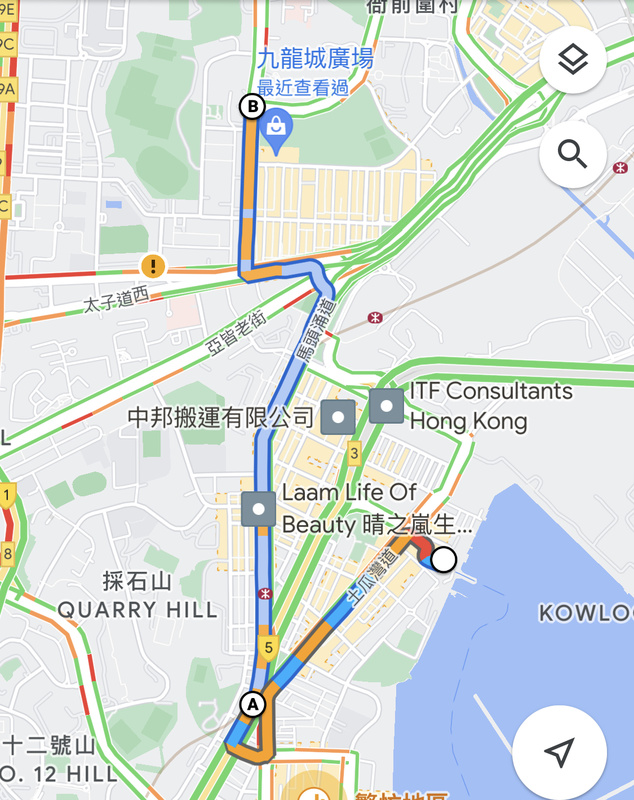Open the map layers button
The height and width of the screenshot is (800, 634).
tap(573, 61)
